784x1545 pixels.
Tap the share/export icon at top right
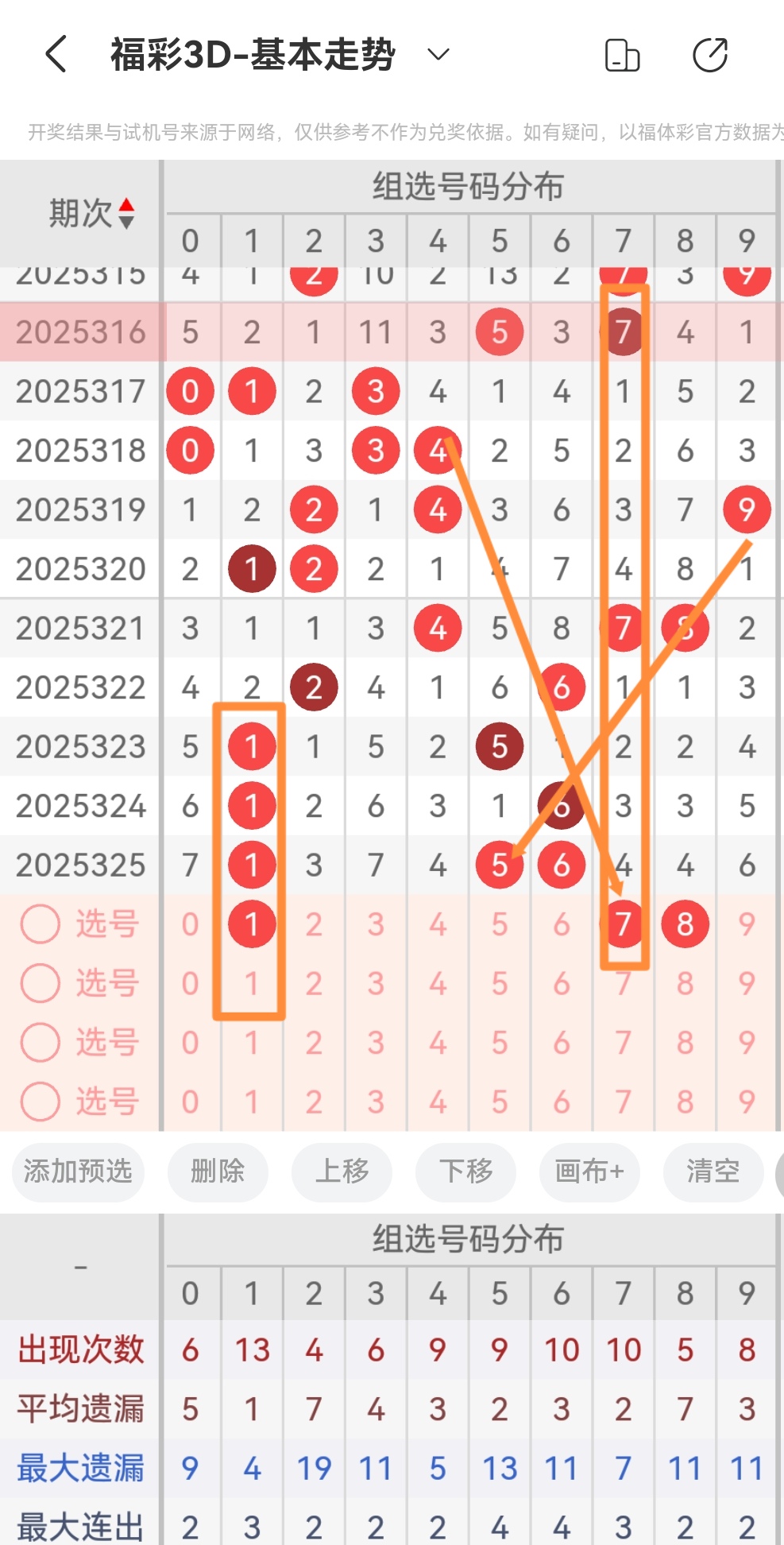pos(711,54)
